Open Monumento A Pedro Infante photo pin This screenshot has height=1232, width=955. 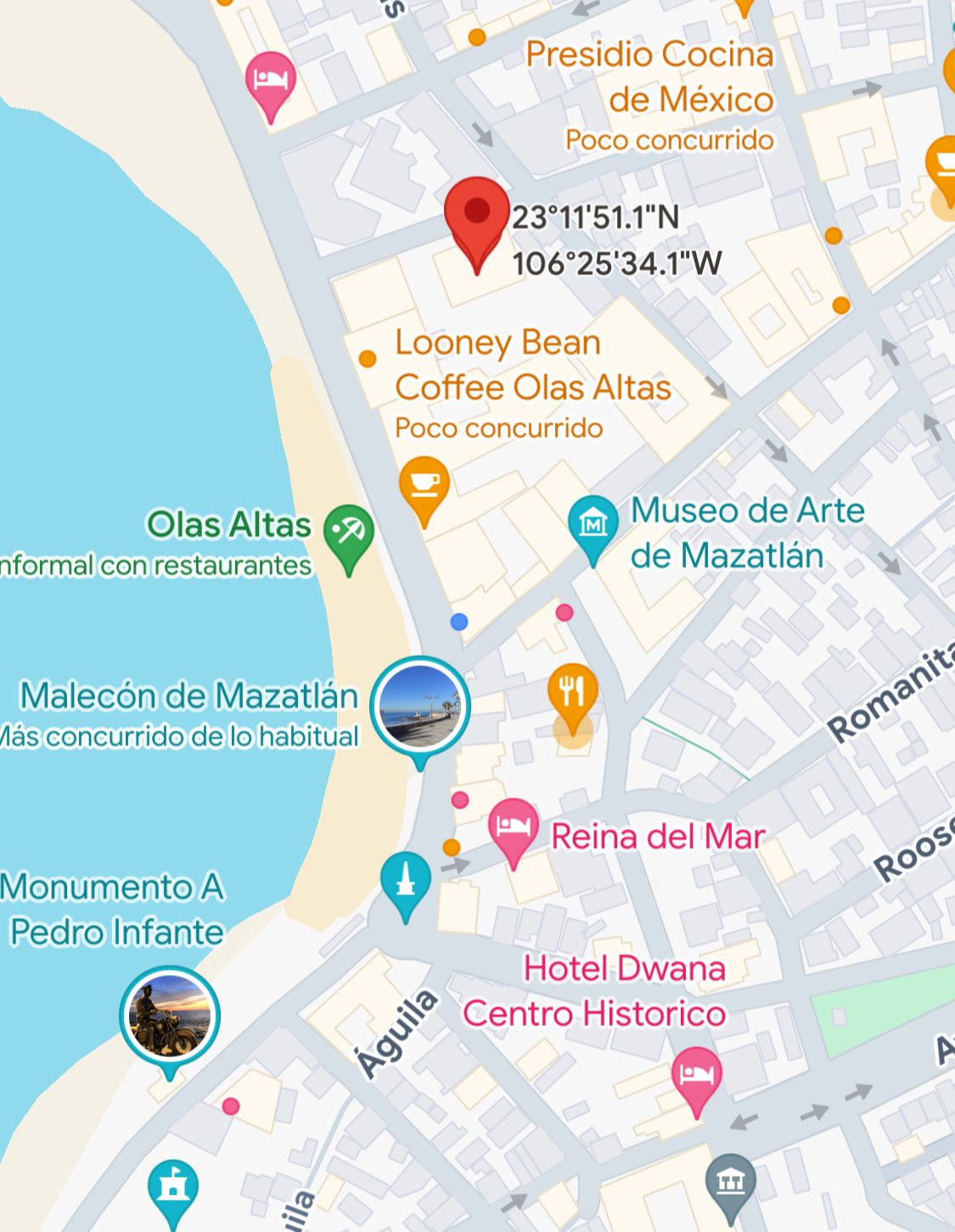coord(170,1015)
